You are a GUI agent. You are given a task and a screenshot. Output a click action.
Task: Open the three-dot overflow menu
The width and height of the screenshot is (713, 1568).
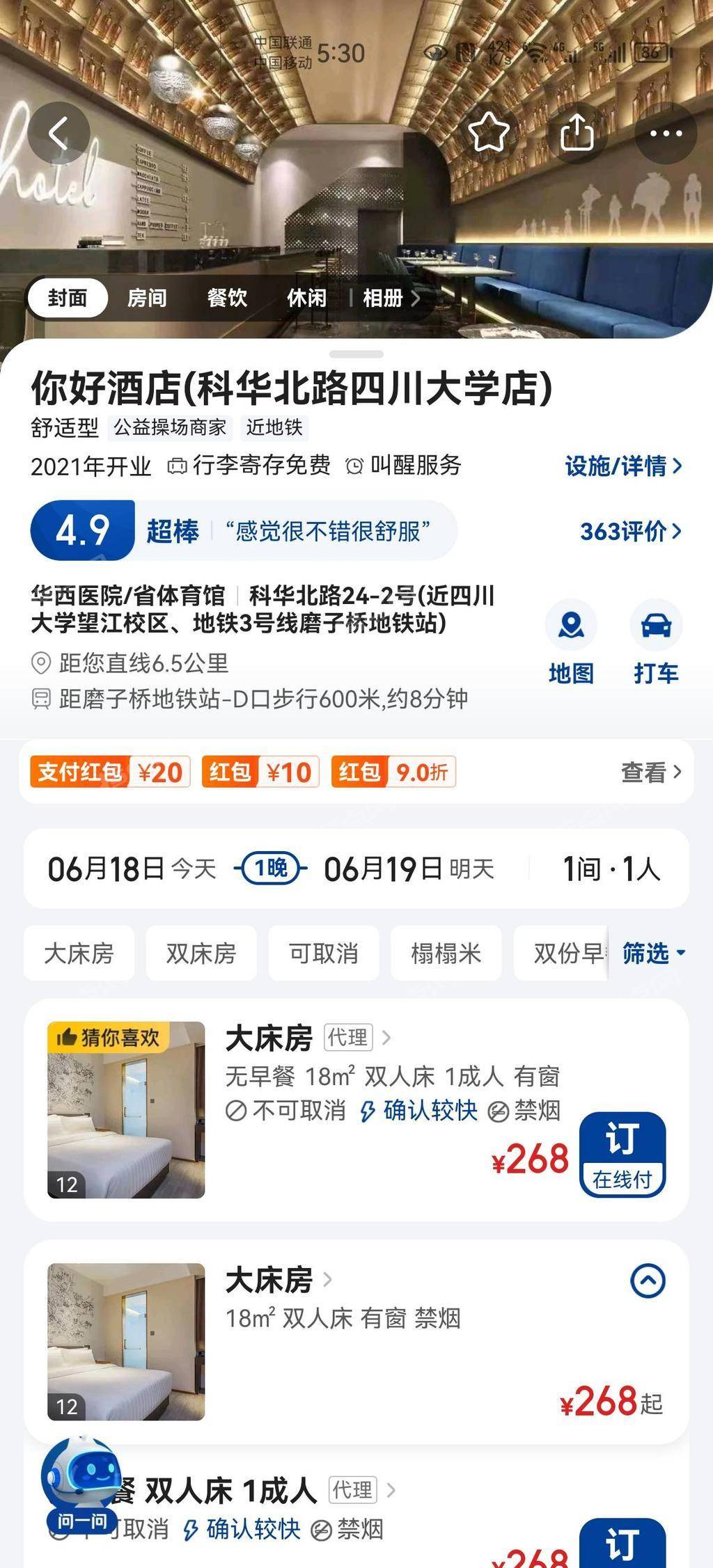[665, 133]
